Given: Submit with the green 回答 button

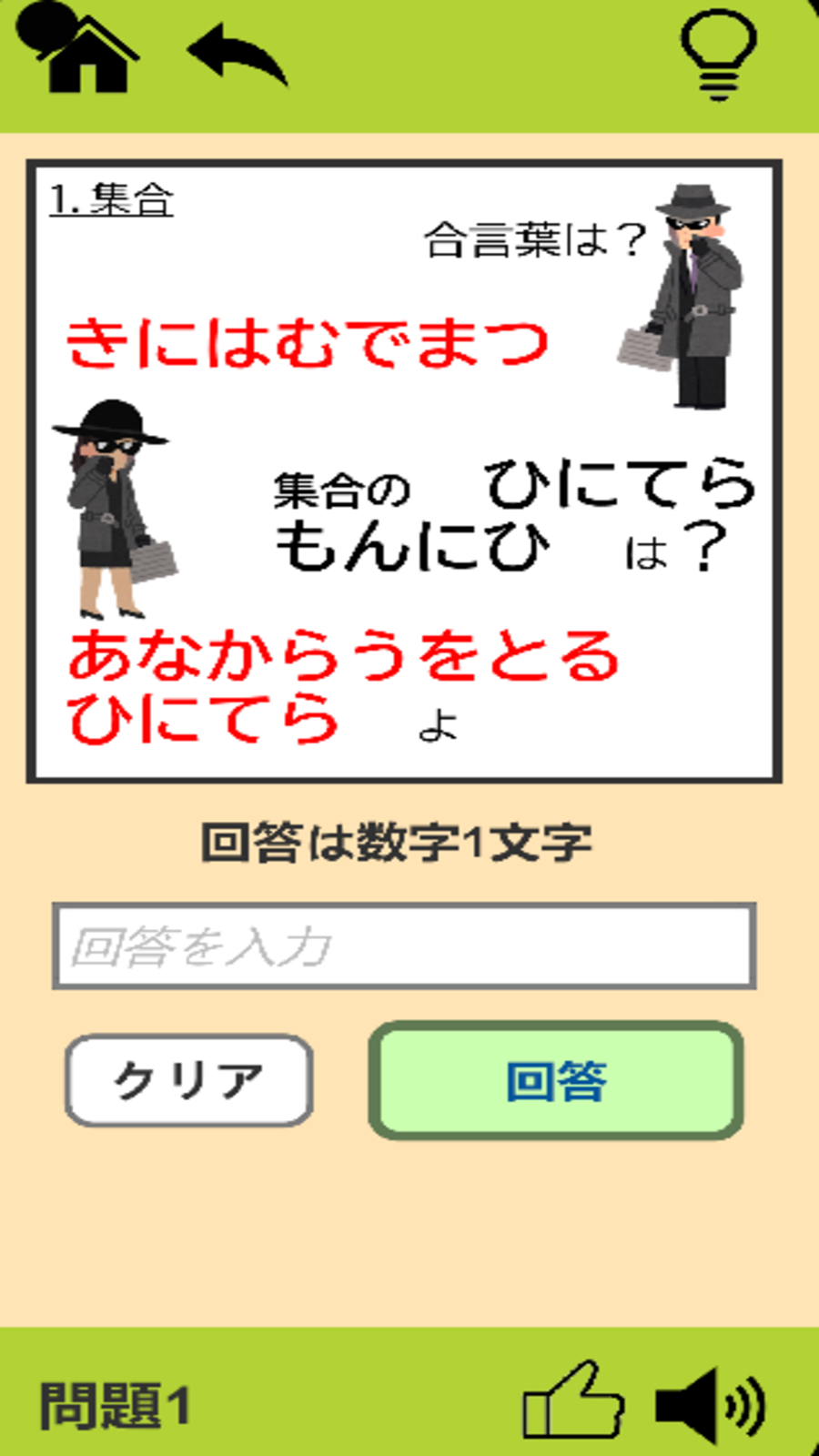Looking at the screenshot, I should [556, 1080].
